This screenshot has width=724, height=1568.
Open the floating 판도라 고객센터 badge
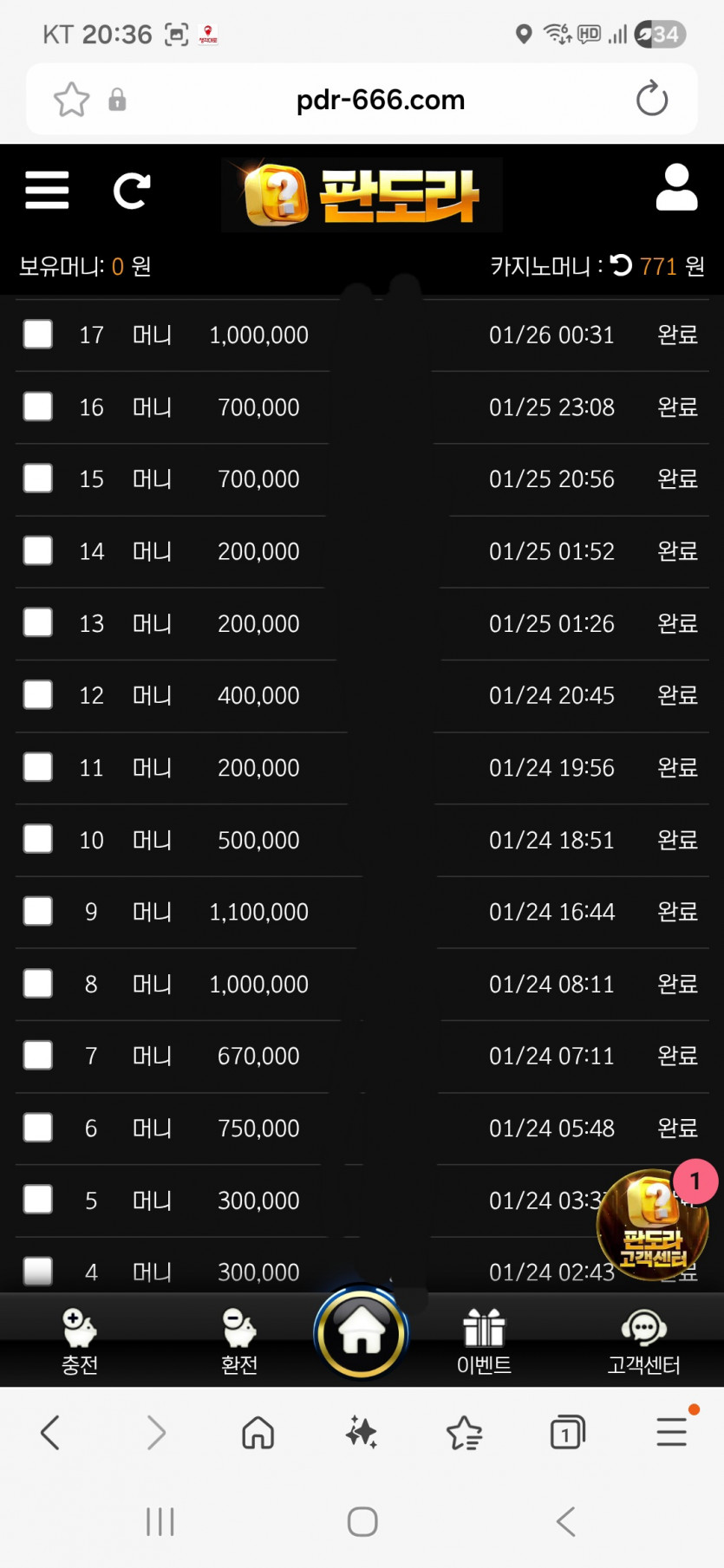653,1224
